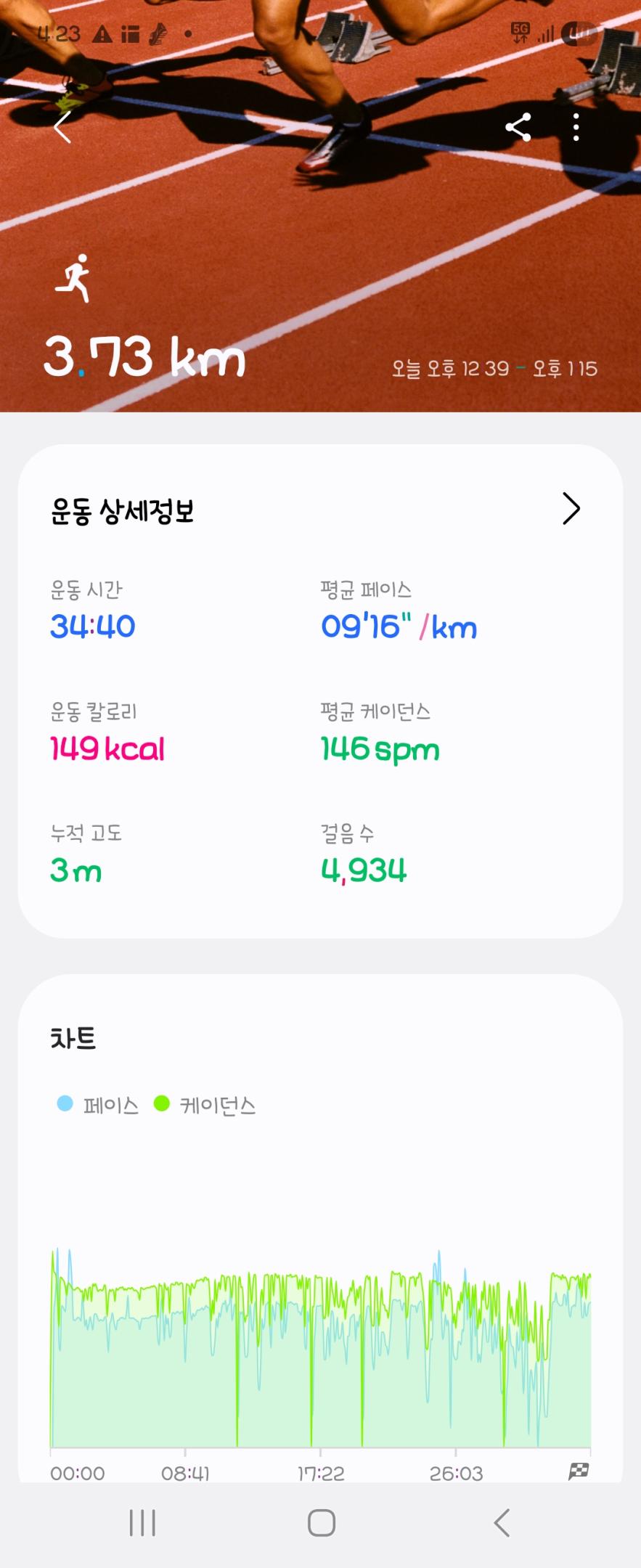Tap the shoe icon in status bar
The image size is (641, 1568).
point(157,31)
